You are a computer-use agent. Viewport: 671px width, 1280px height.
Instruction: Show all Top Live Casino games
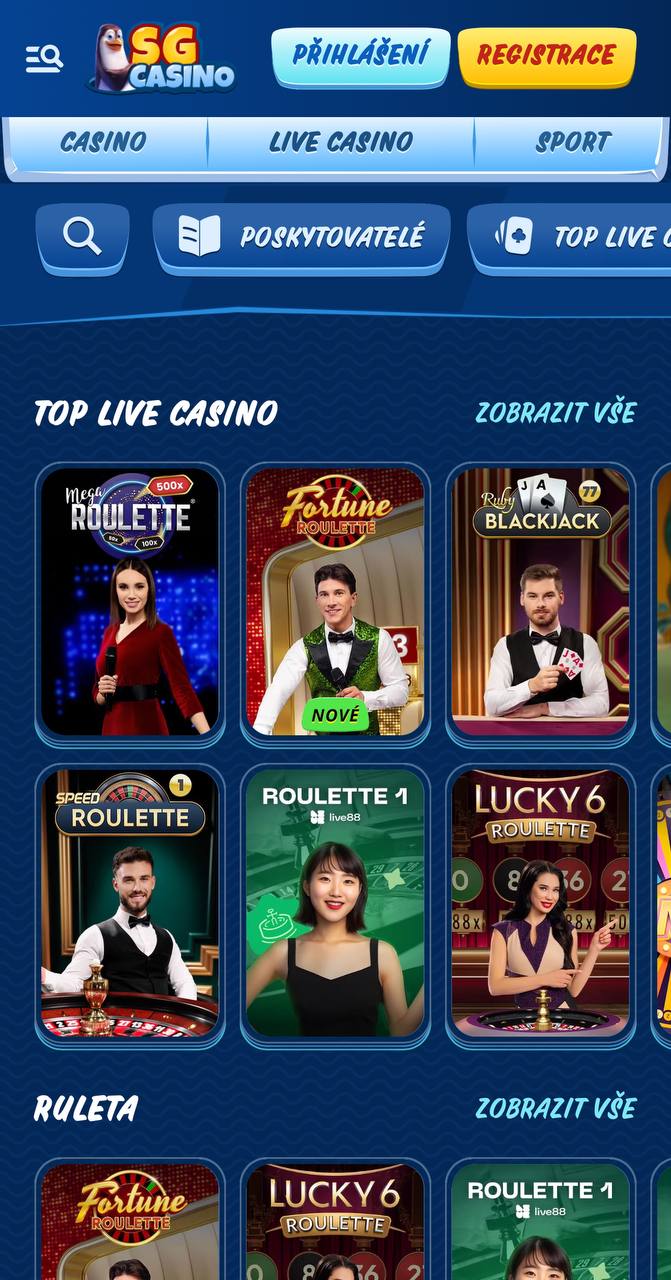(555, 412)
